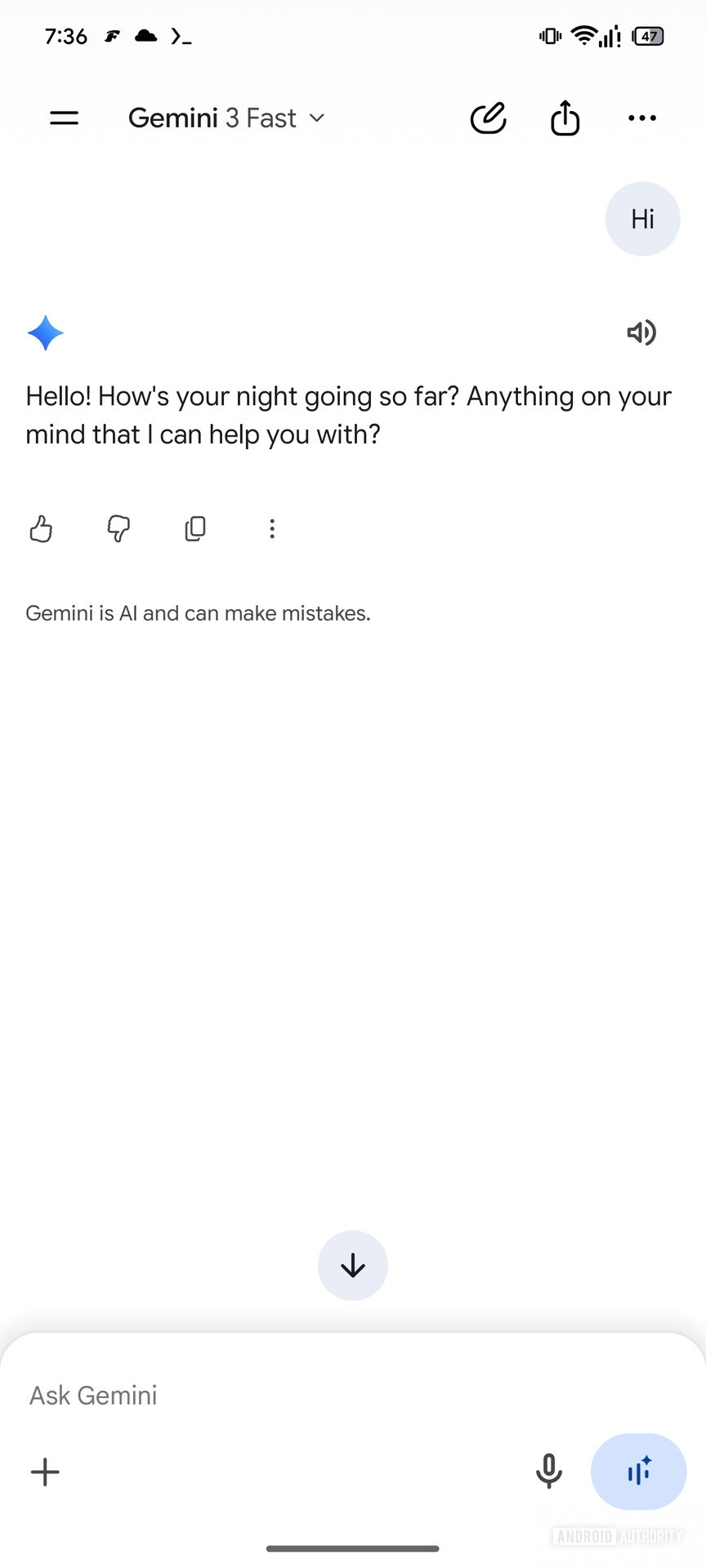Tap the Hi message bubble

pyautogui.click(x=642, y=219)
